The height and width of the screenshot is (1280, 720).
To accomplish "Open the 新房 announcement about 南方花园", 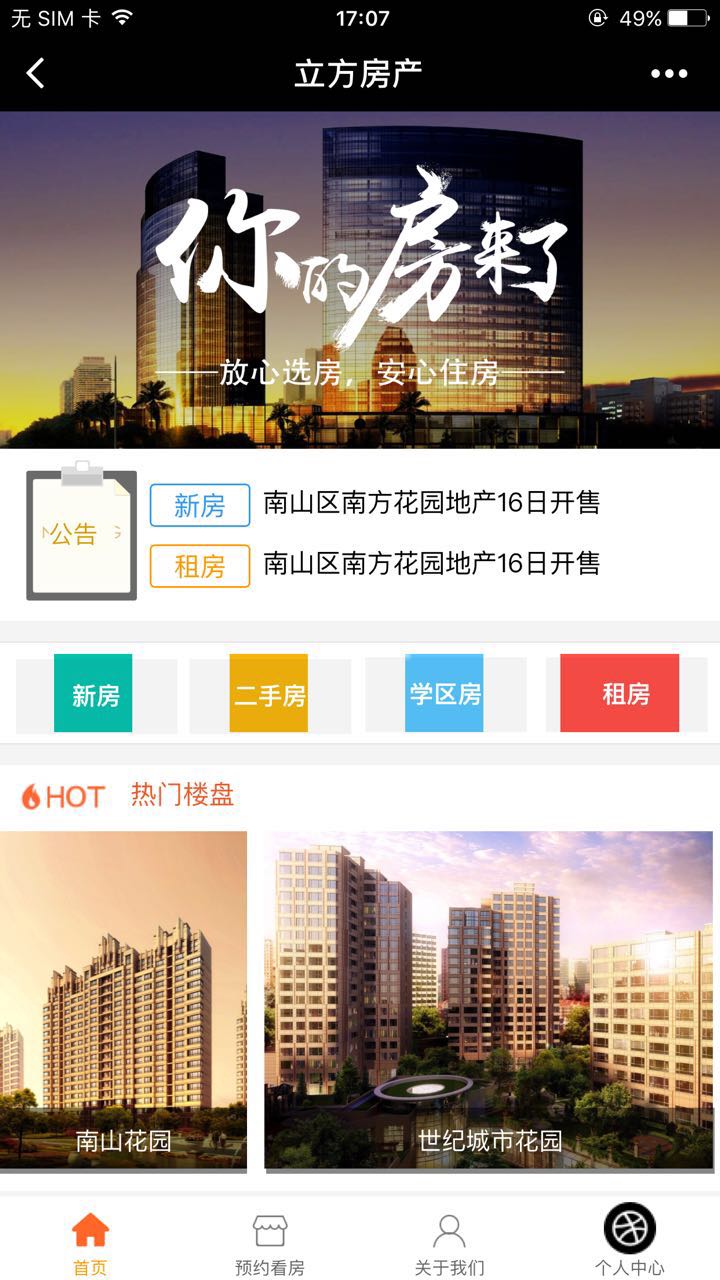I will pos(431,503).
